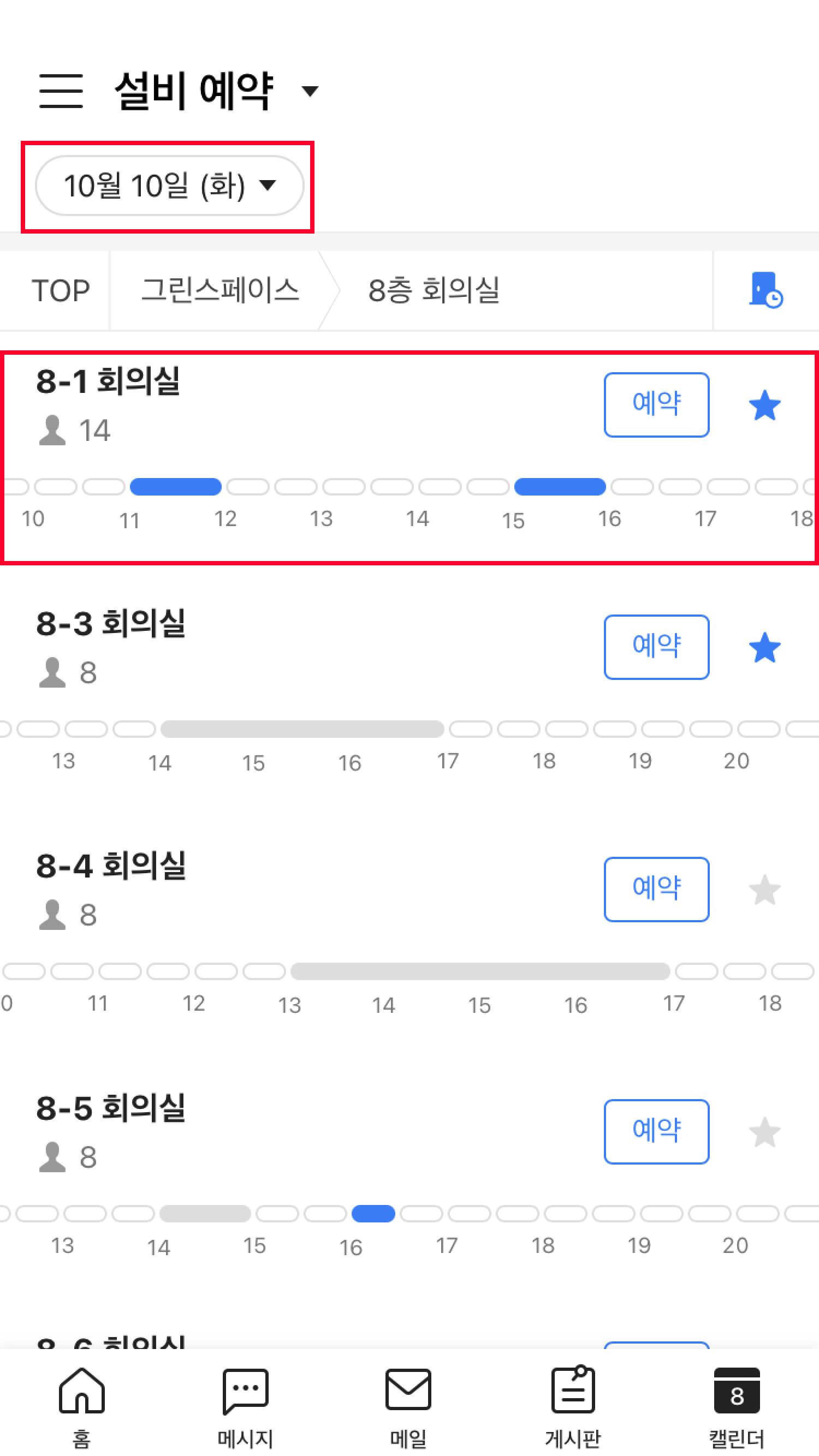Switch to the 홈 tab
Image resolution: width=819 pixels, height=1456 pixels.
coord(81,1406)
